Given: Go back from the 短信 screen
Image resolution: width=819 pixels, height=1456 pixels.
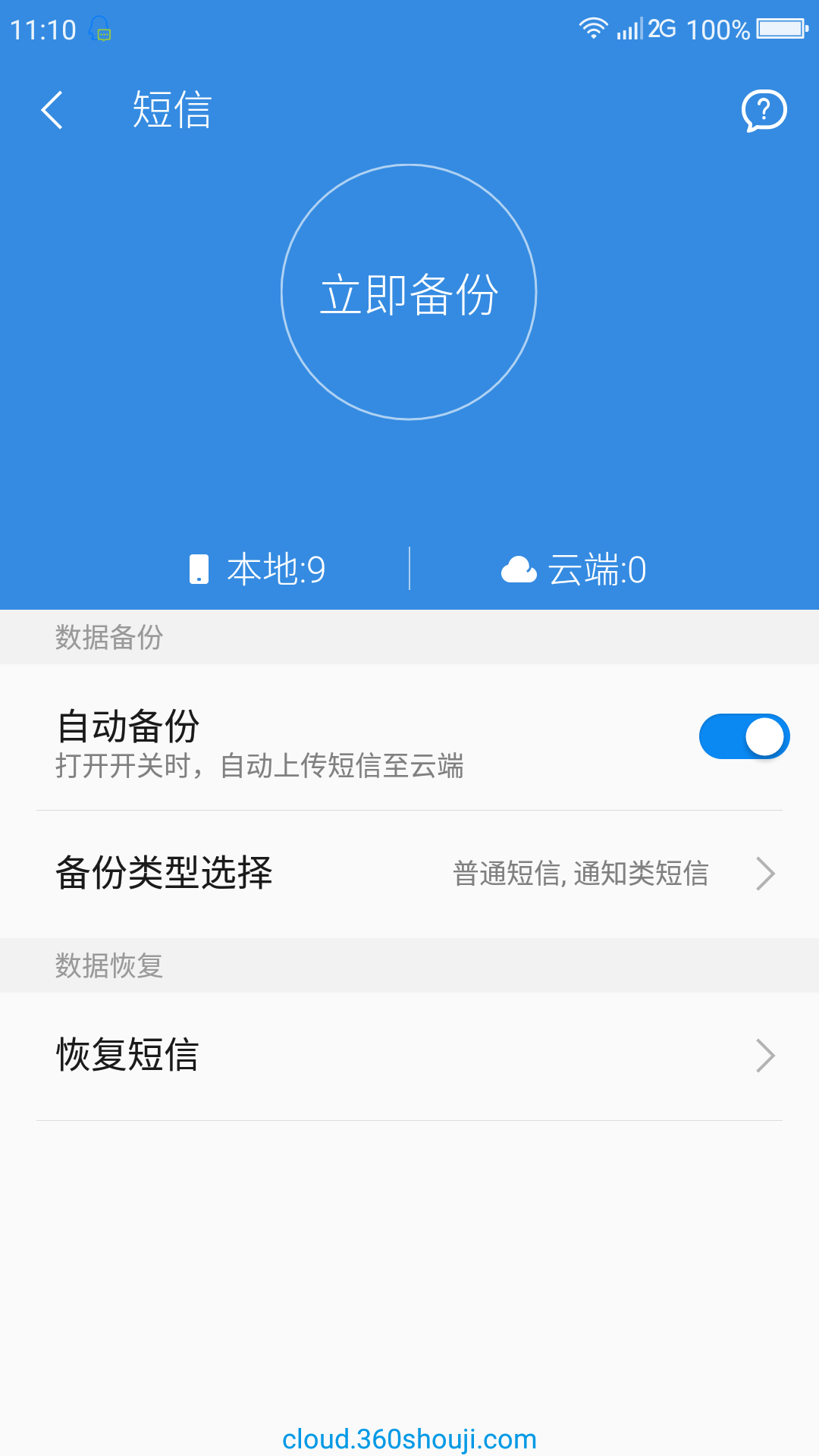Looking at the screenshot, I should click(x=52, y=111).
